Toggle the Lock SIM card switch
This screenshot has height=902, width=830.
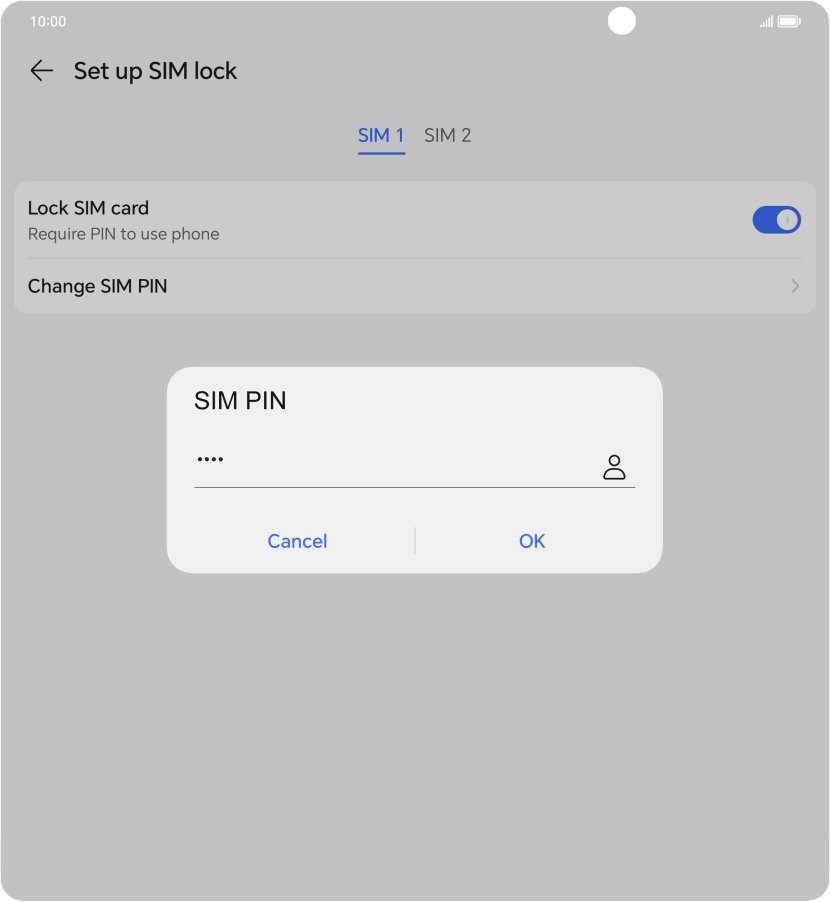coord(776,220)
